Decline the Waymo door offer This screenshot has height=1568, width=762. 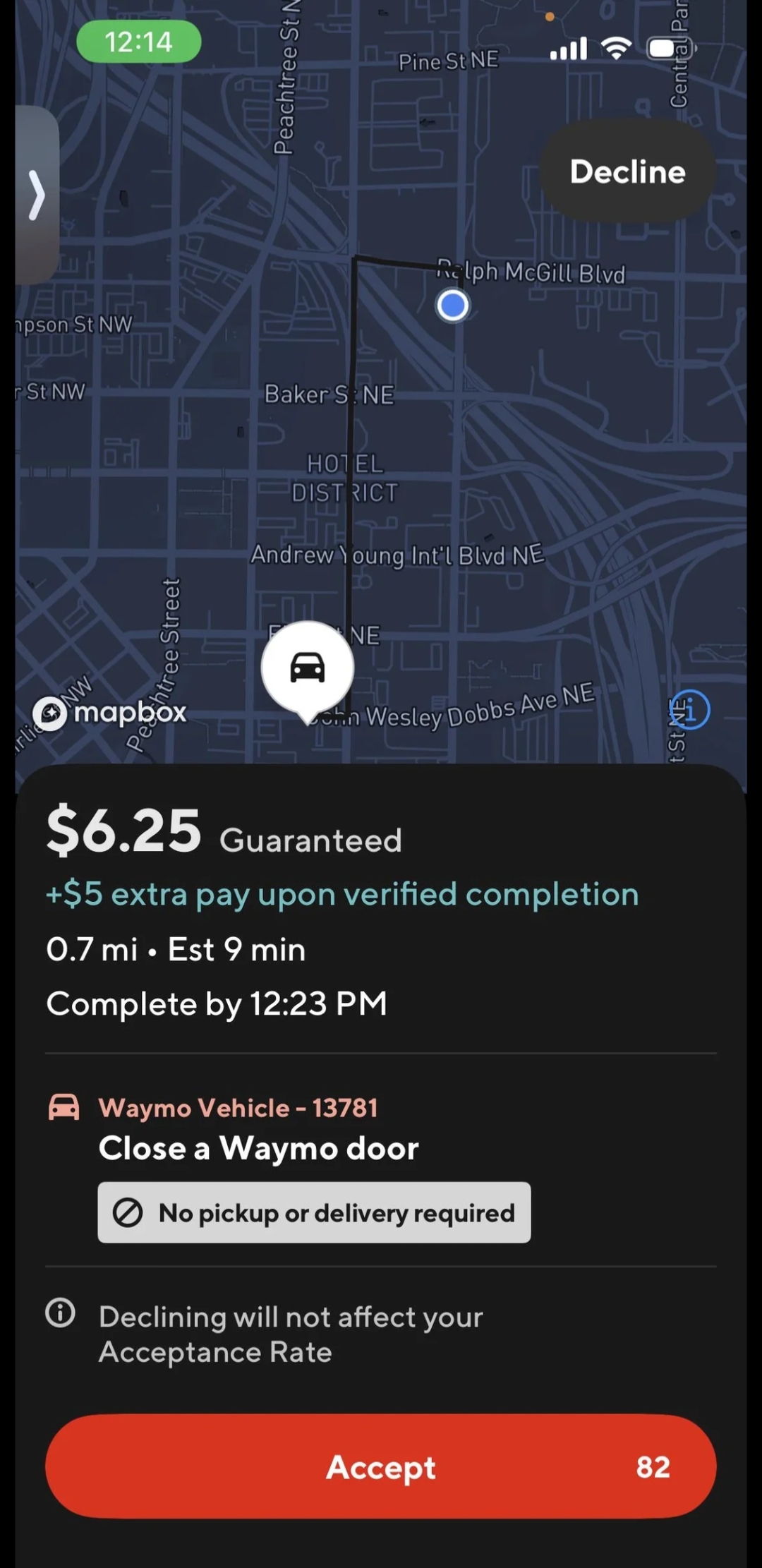point(627,171)
